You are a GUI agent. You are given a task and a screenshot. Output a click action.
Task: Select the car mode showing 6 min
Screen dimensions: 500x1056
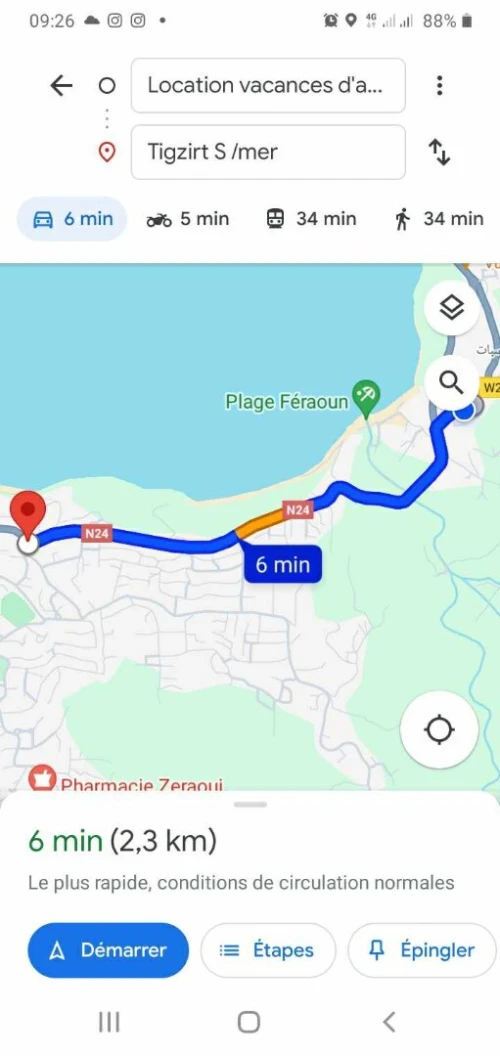pyautogui.click(x=72, y=219)
